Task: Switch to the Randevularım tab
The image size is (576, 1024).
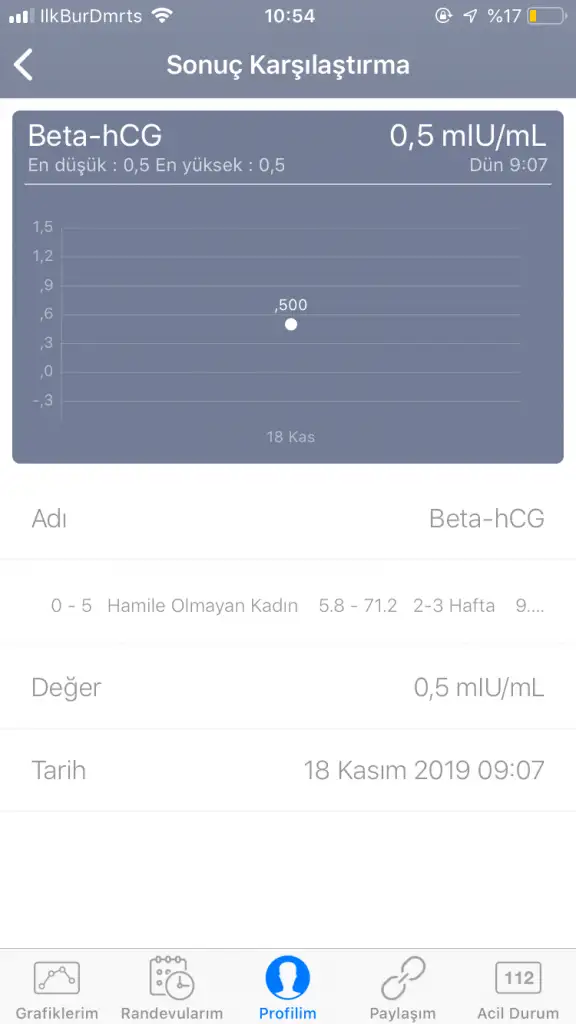Action: [x=172, y=987]
